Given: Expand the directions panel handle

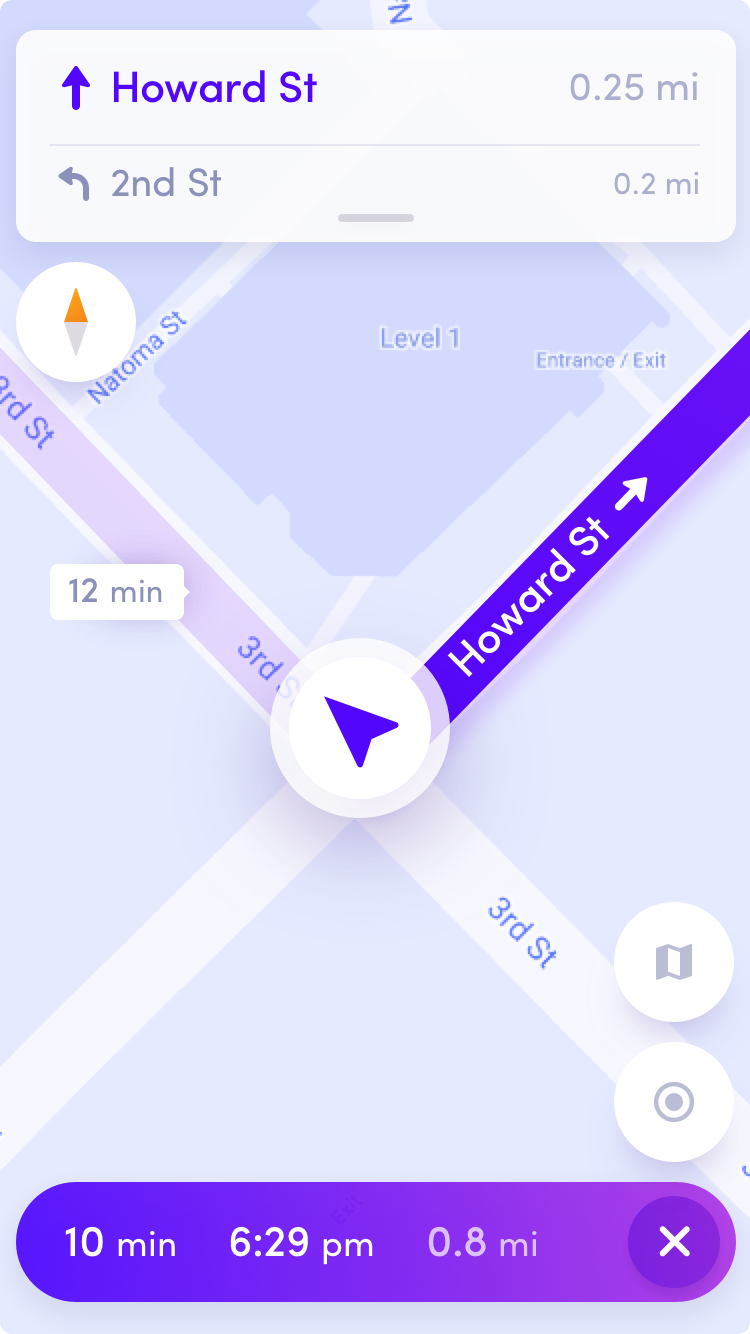Looking at the screenshot, I should pyautogui.click(x=376, y=218).
